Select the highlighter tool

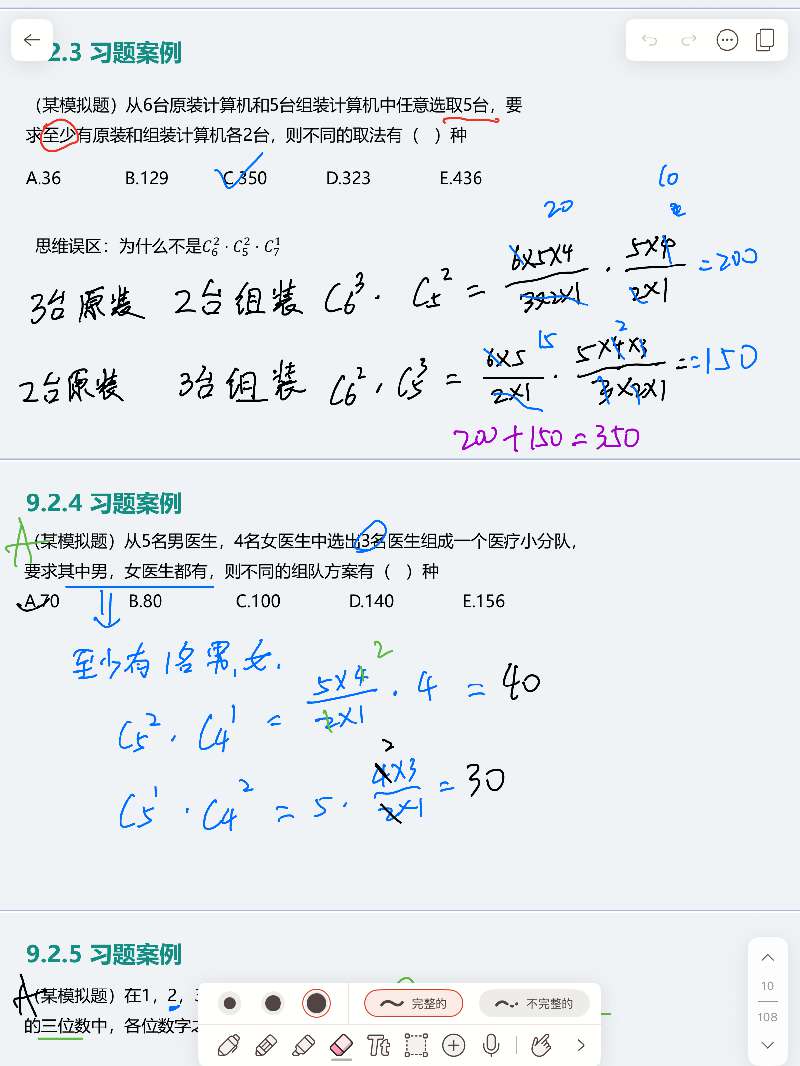pos(304,1046)
